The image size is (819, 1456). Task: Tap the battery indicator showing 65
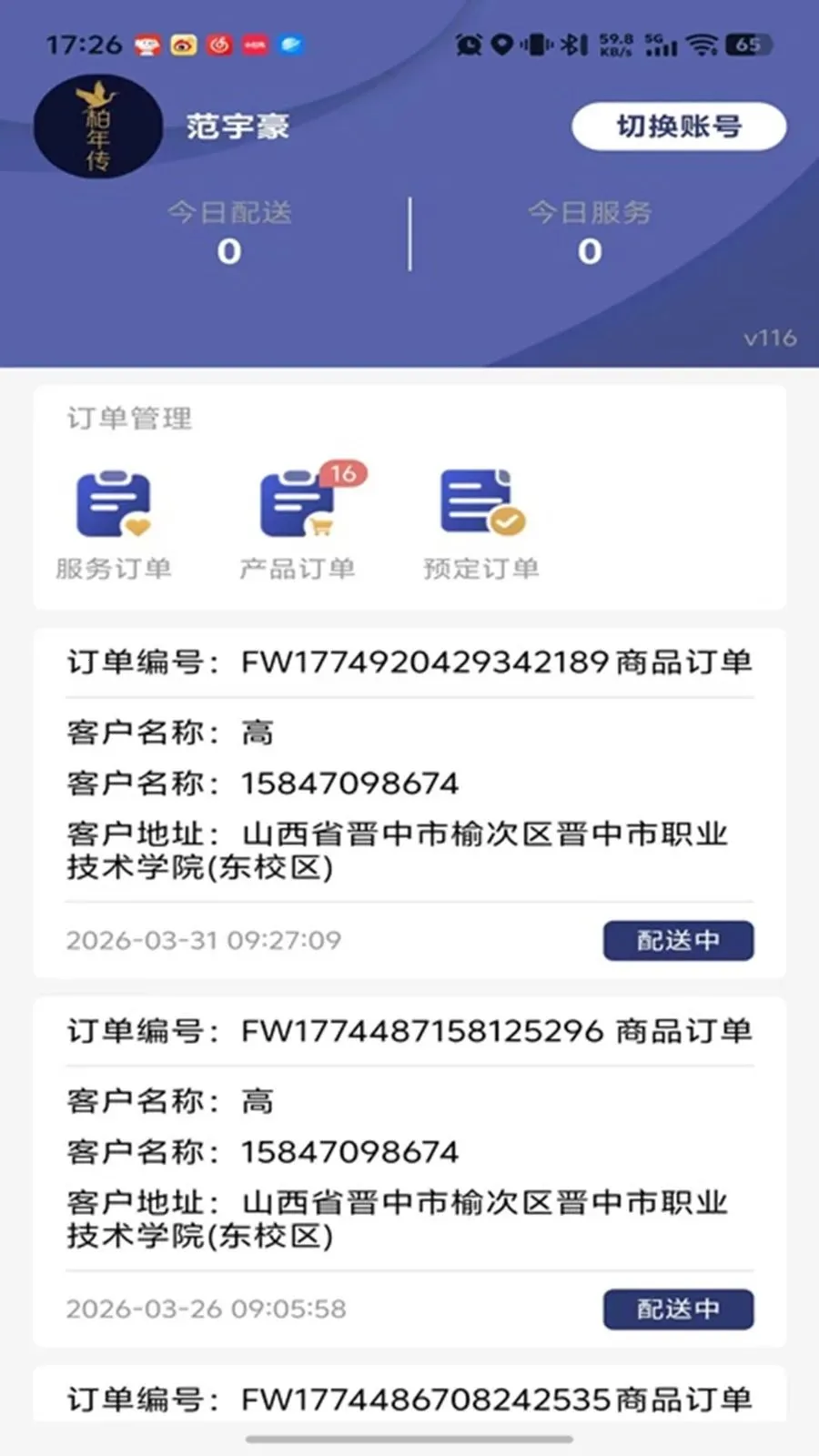(749, 42)
